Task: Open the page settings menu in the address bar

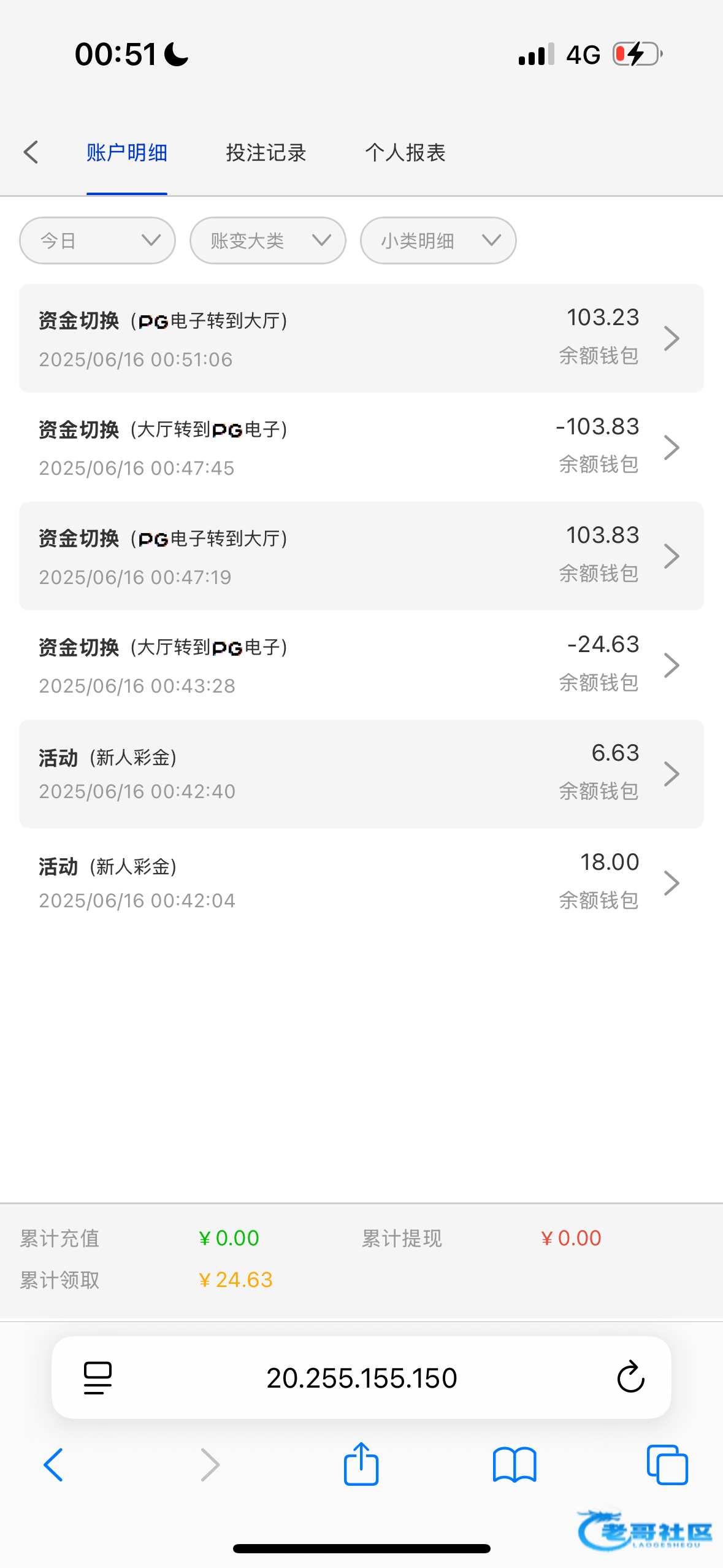Action: pyautogui.click(x=98, y=1378)
